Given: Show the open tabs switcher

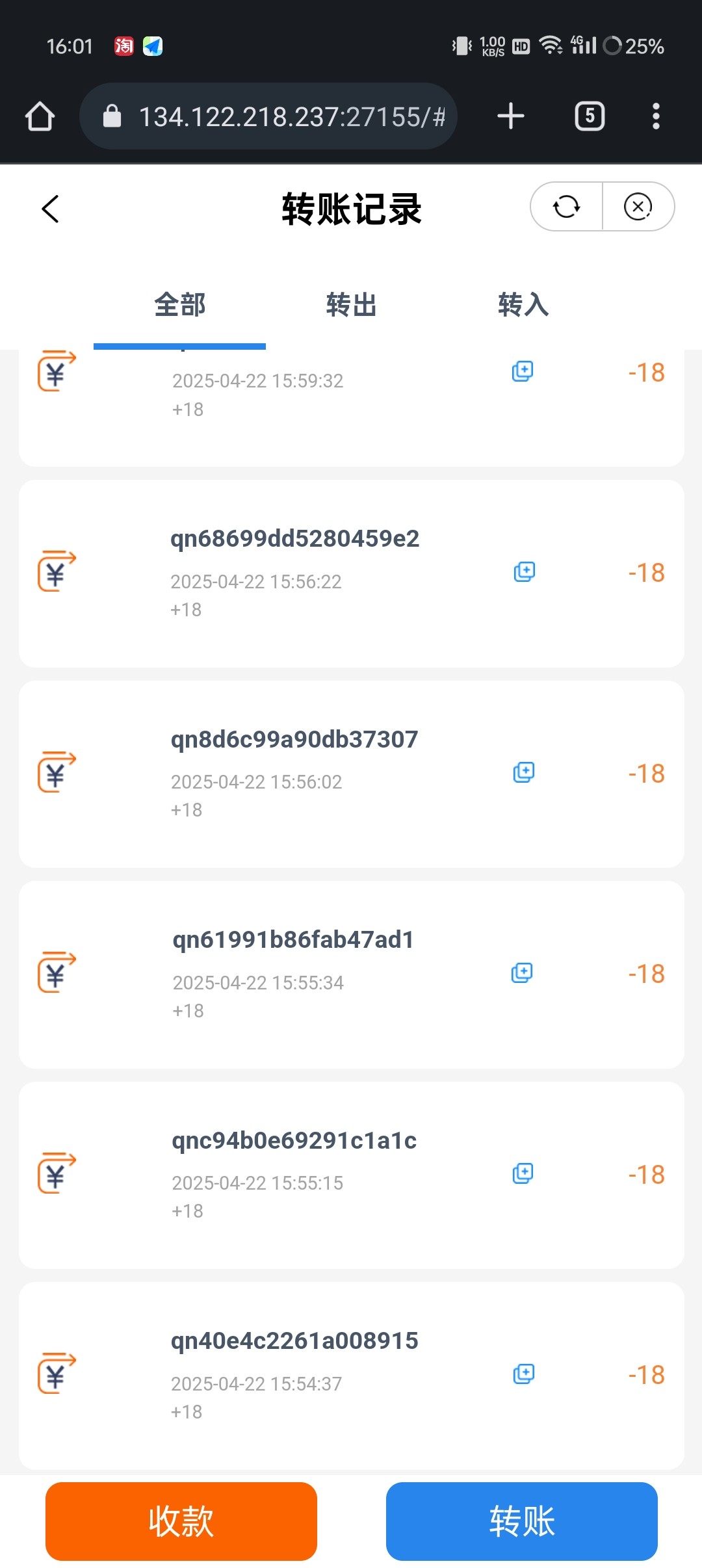Looking at the screenshot, I should coord(590,116).
